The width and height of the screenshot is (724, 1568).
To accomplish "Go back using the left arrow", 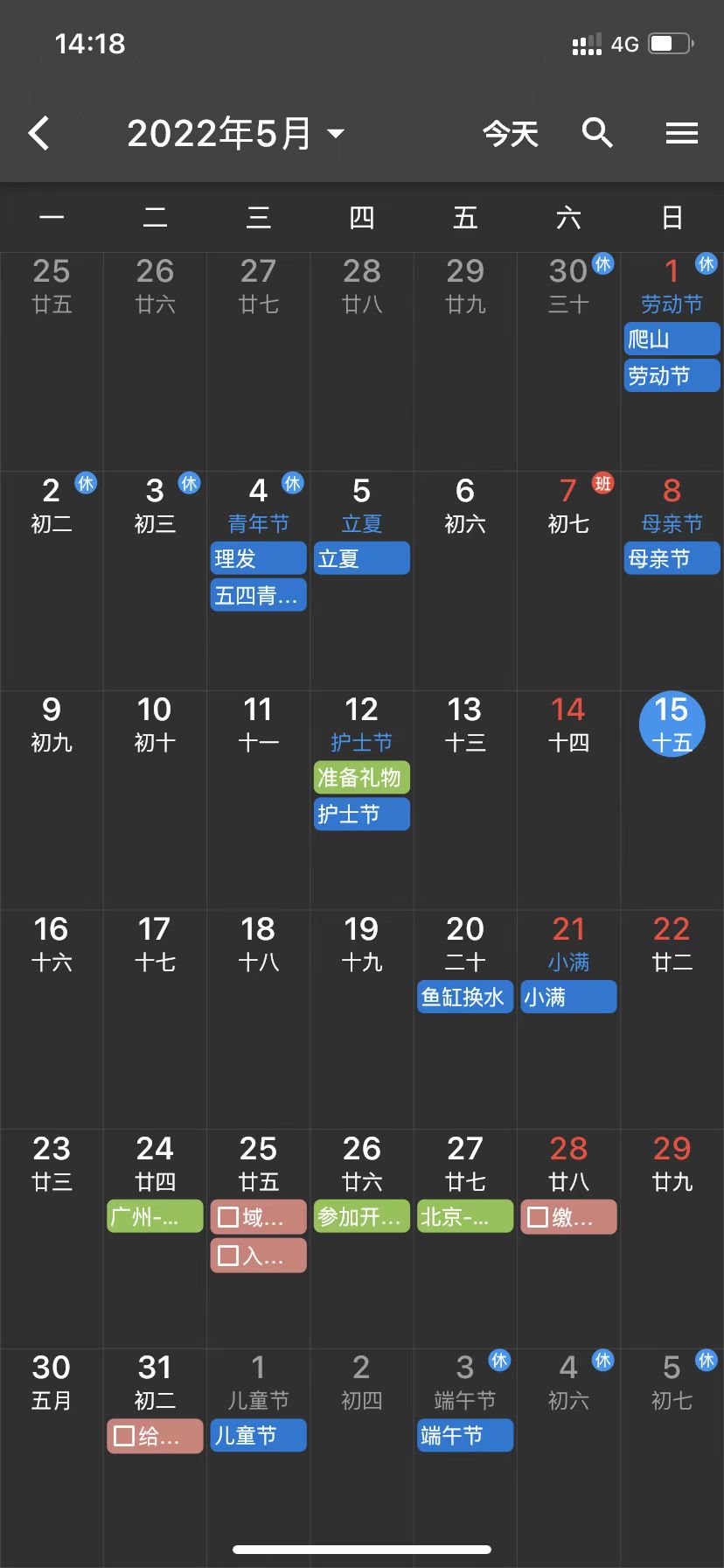I will (39, 134).
